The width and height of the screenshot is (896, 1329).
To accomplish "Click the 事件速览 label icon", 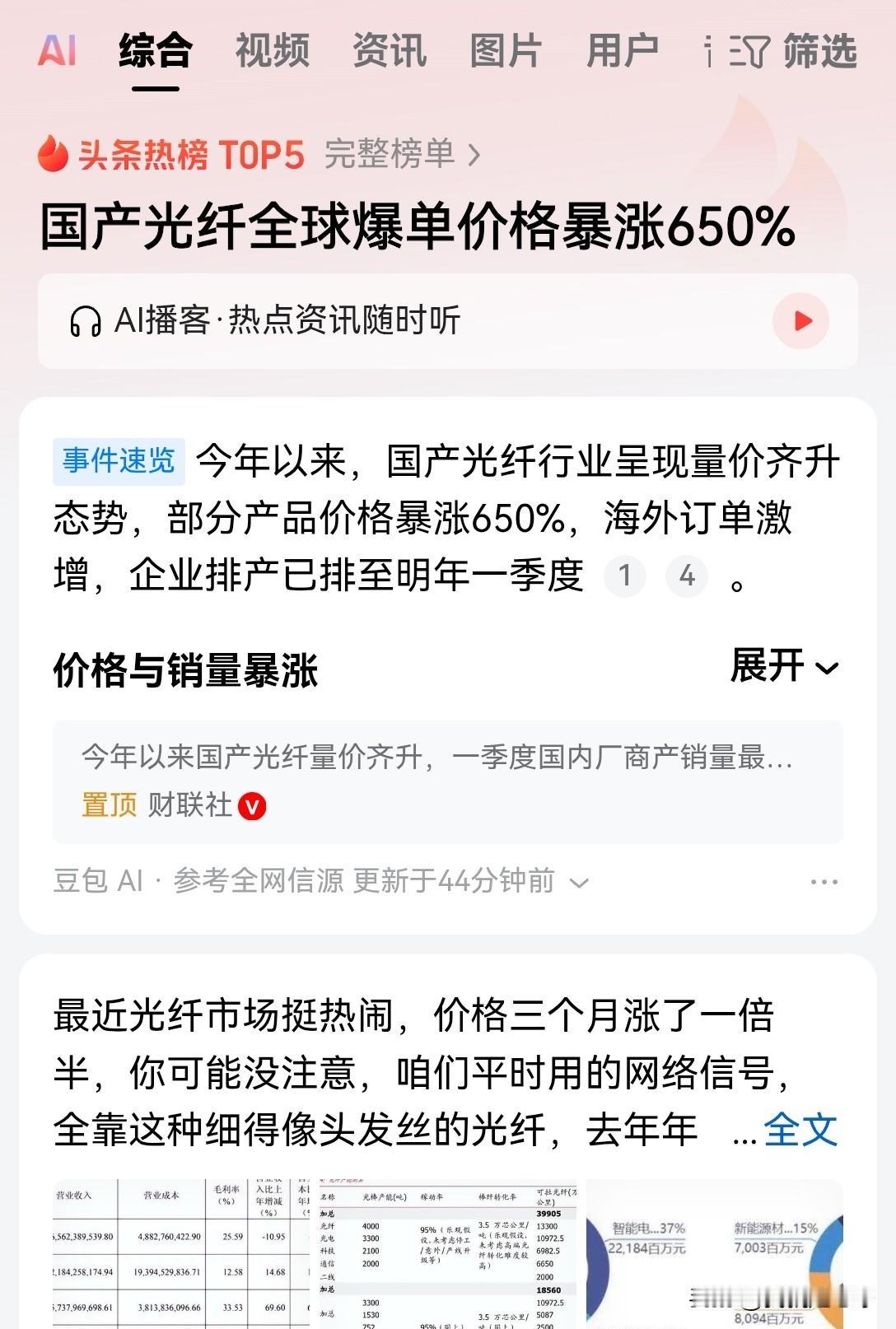I will 118,462.
